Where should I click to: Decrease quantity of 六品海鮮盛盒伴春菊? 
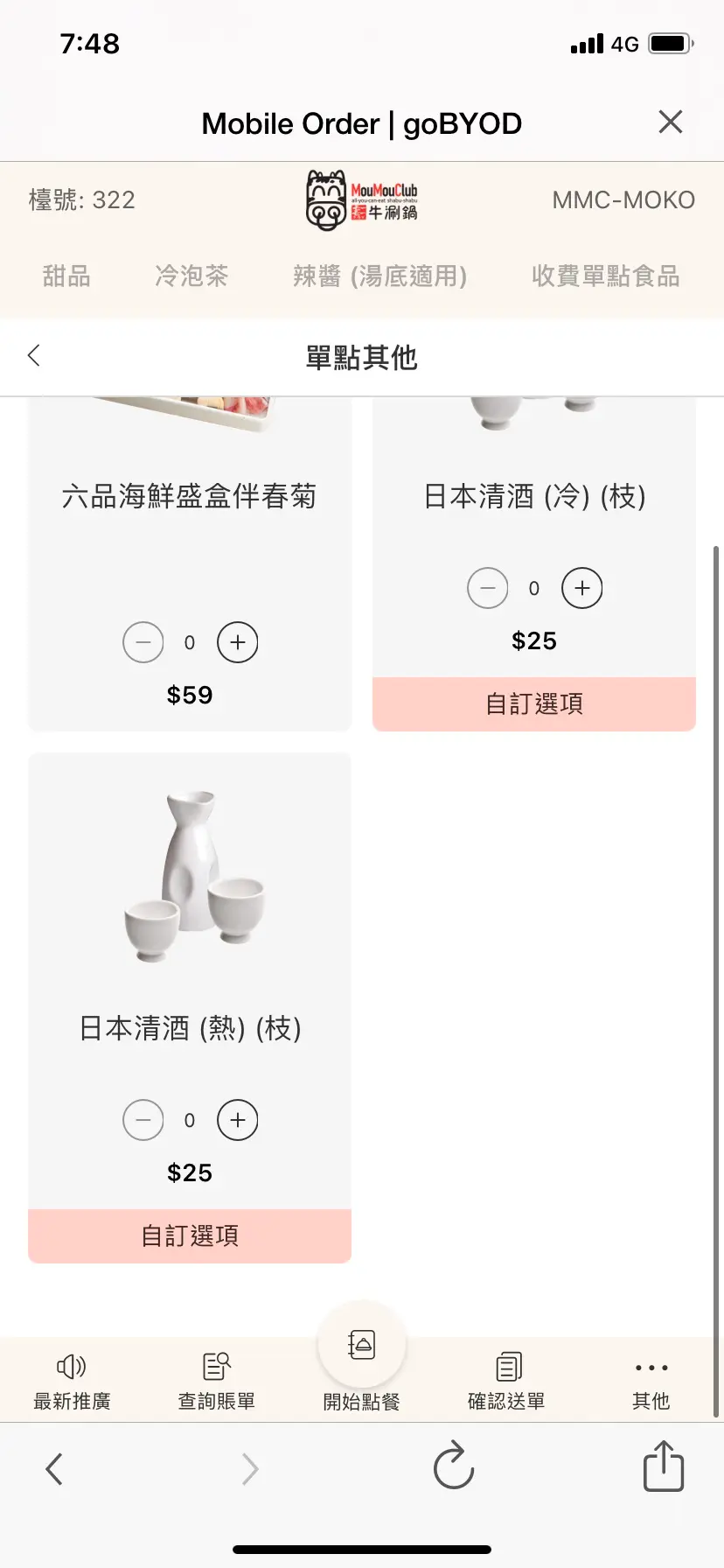click(x=143, y=642)
